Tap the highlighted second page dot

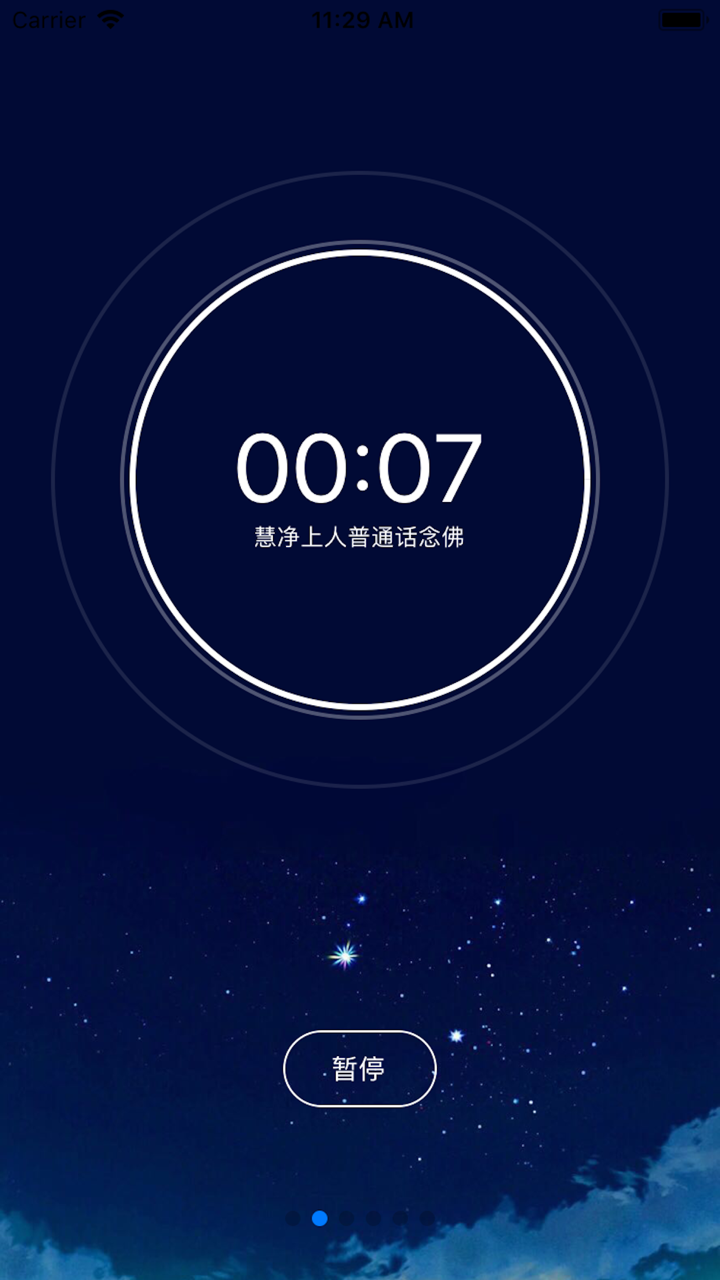point(320,1218)
